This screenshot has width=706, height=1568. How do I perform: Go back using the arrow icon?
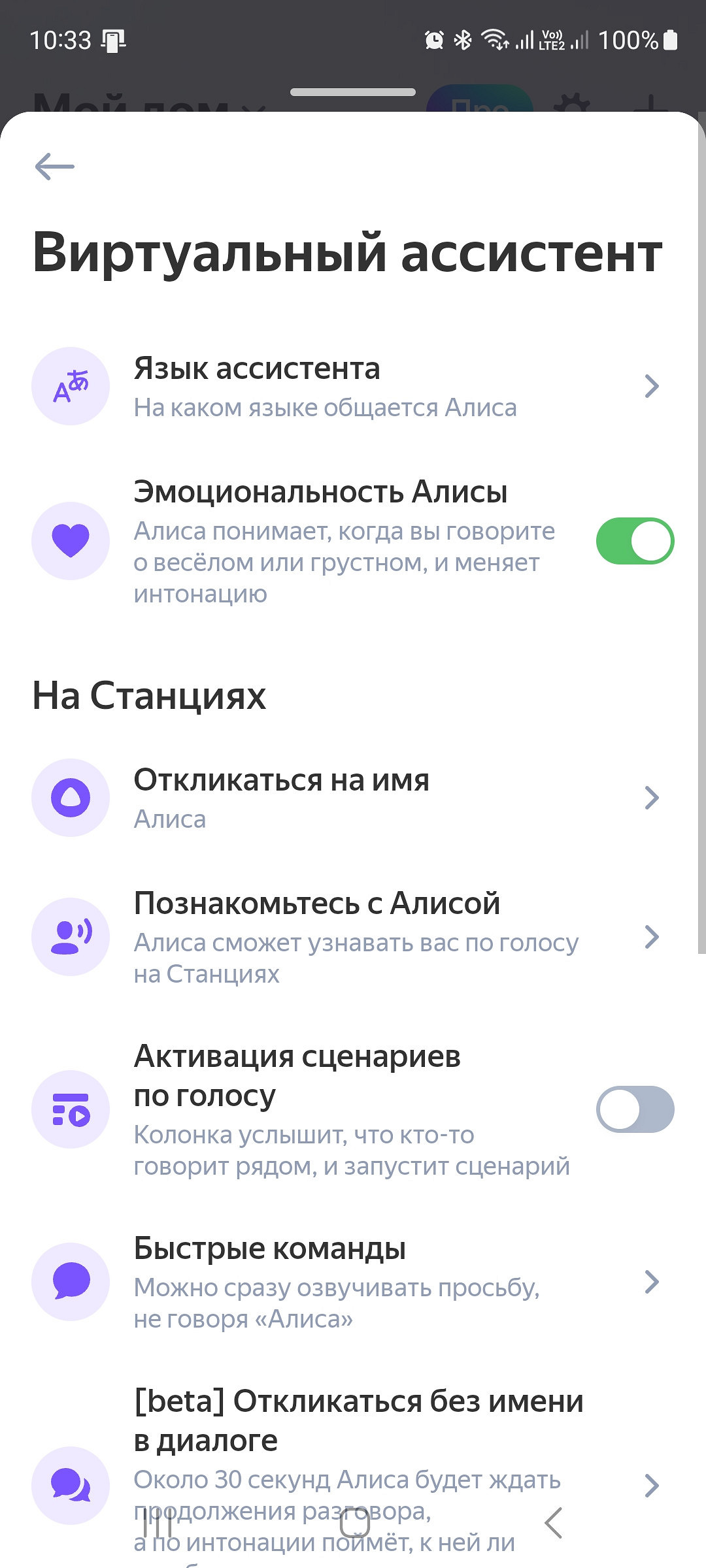[x=55, y=167]
